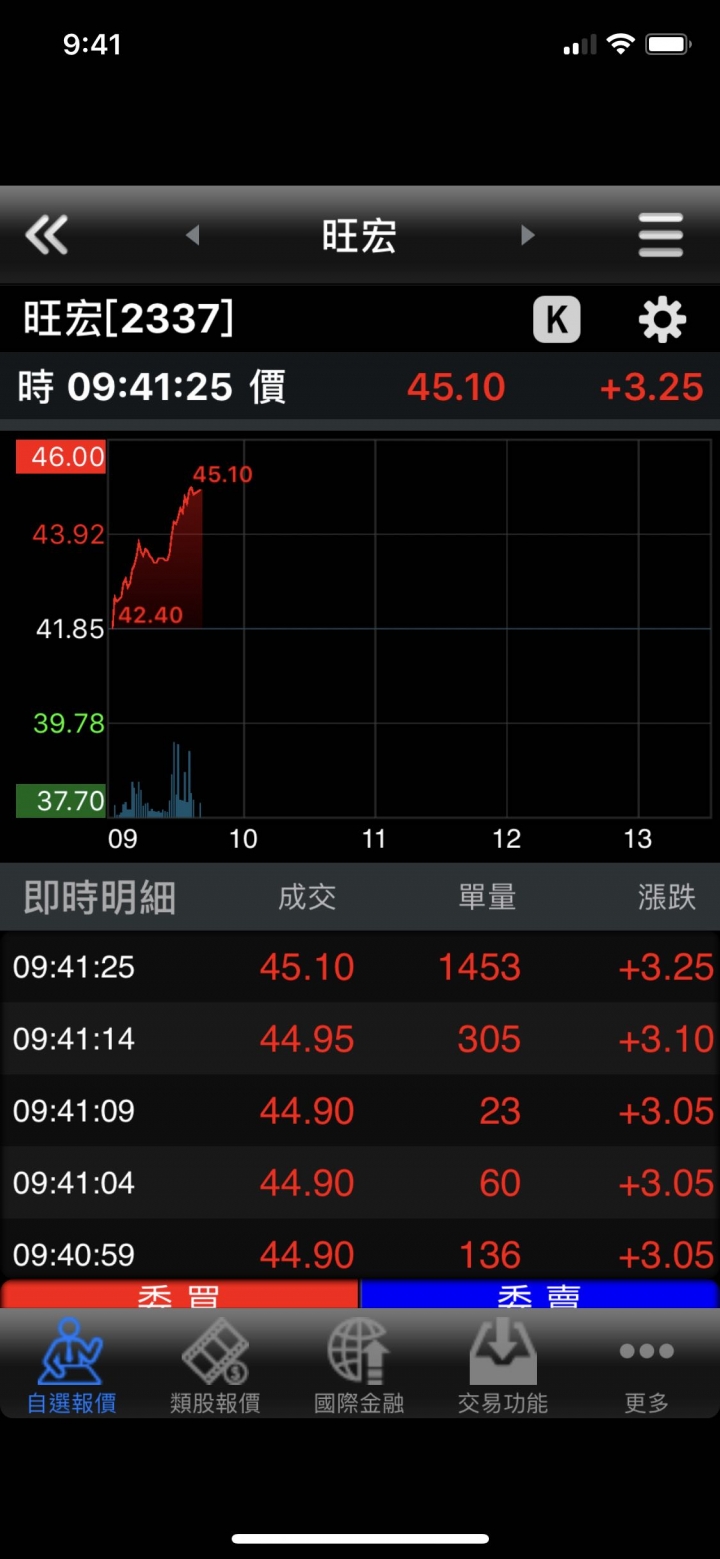
Task: Go back with the double-arrow icon
Action: [46, 236]
